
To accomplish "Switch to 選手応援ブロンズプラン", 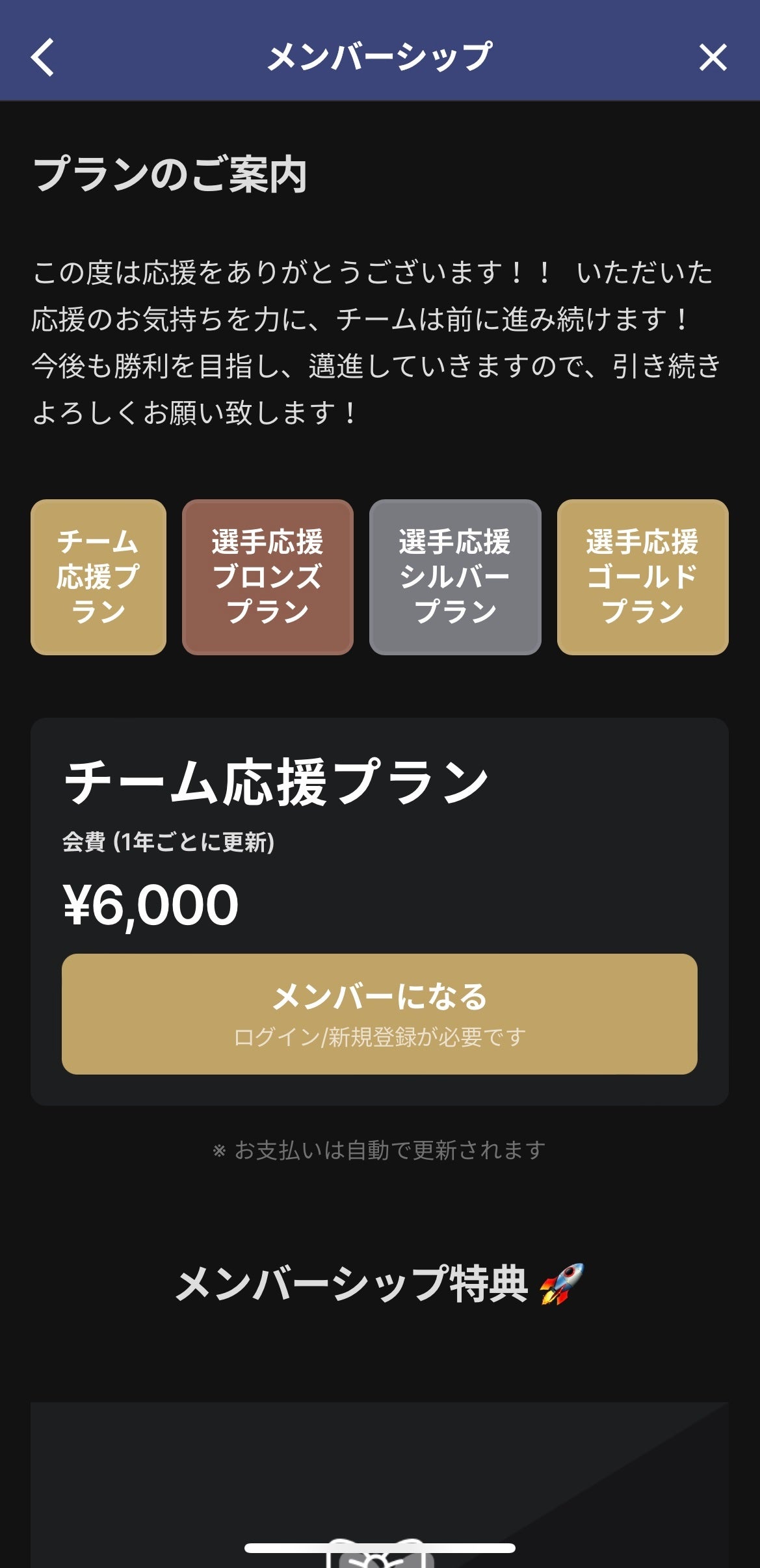I will (x=267, y=577).
